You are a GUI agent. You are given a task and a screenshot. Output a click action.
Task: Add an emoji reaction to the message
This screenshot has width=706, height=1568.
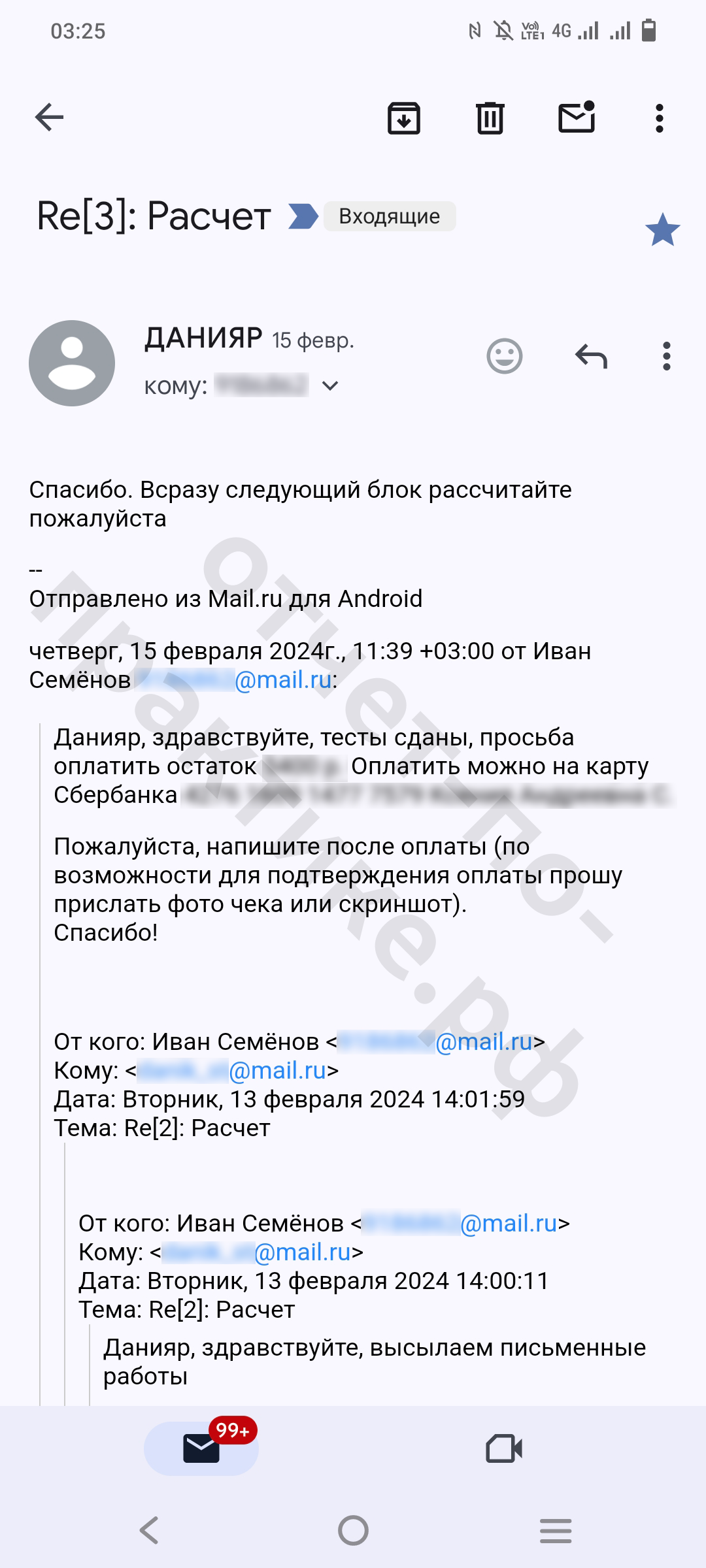coord(505,357)
